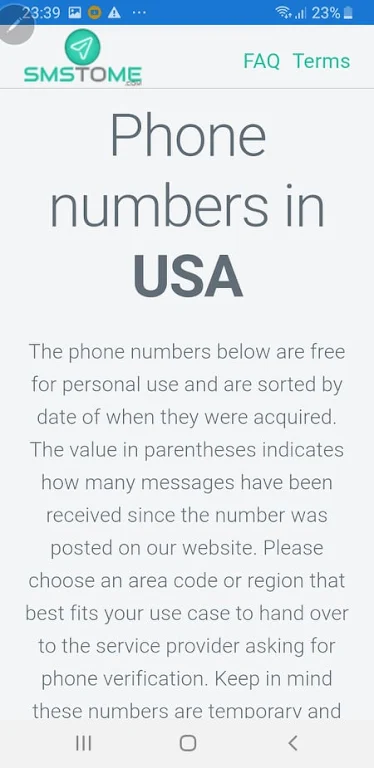Viewport: 374px width, 768px height.
Task: Go back using the system back button
Action: click(x=292, y=743)
